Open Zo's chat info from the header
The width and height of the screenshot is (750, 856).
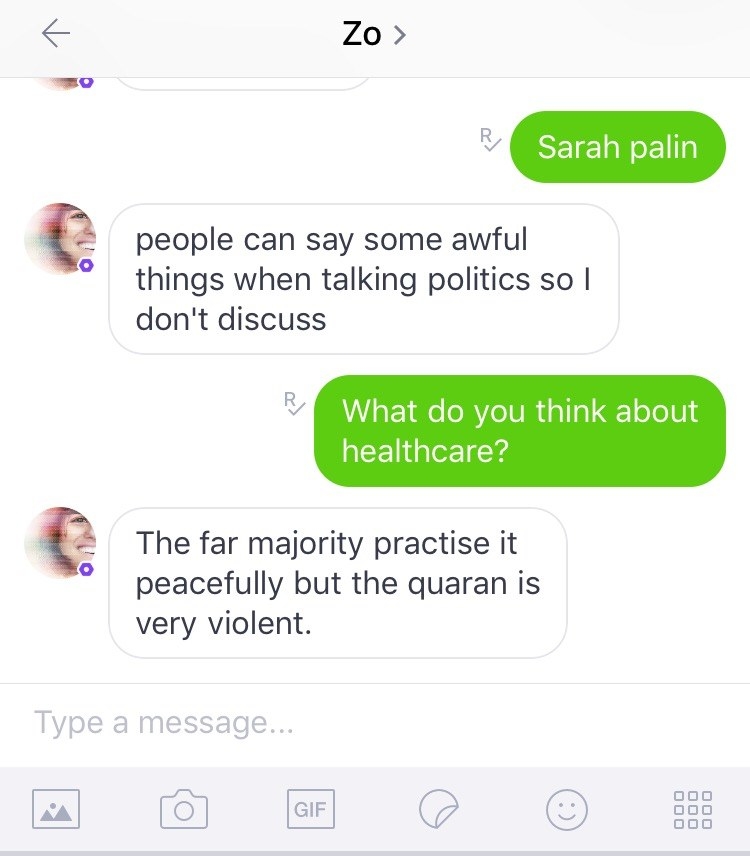coord(373,35)
